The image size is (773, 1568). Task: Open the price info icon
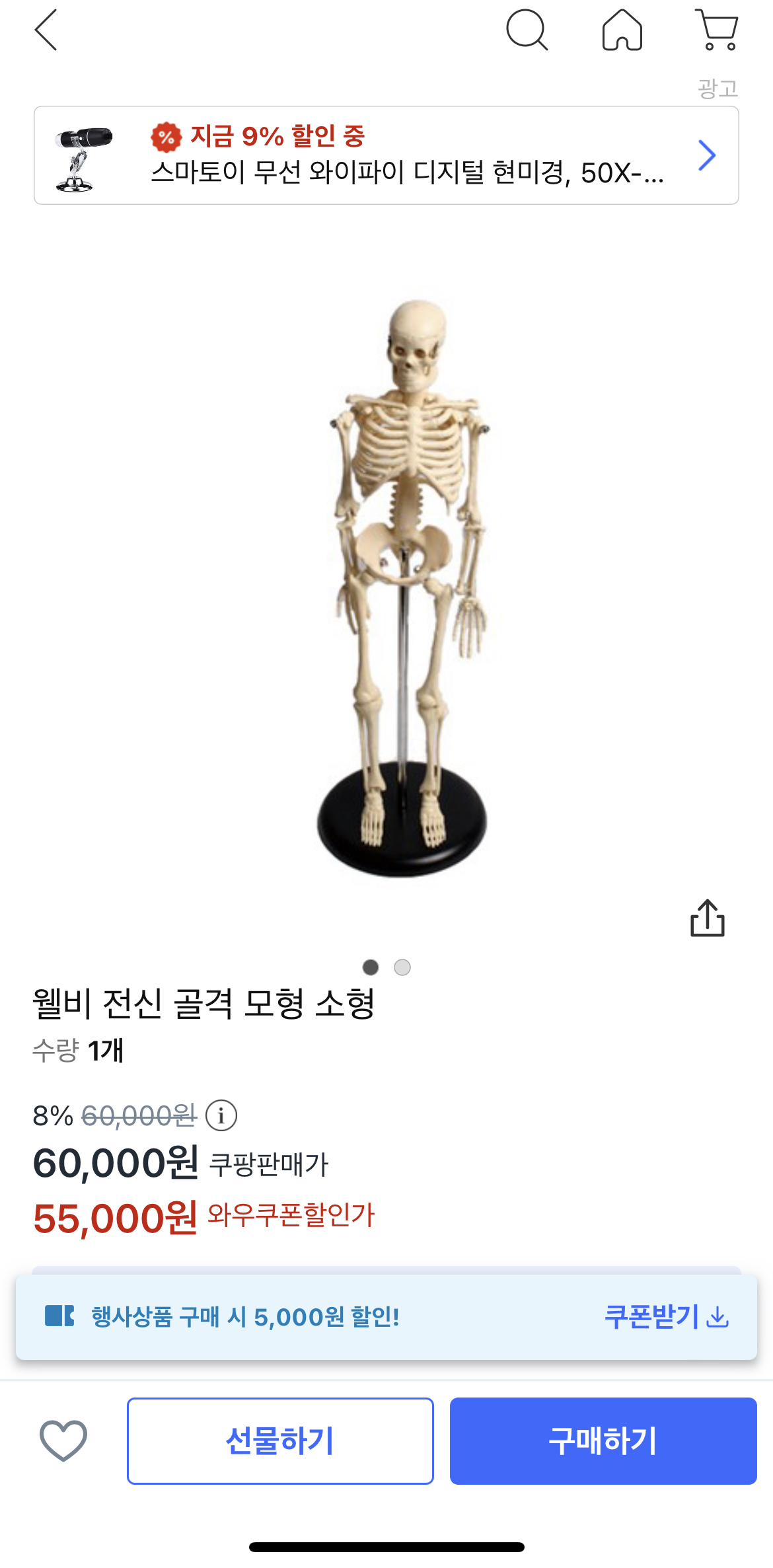pos(221,1116)
